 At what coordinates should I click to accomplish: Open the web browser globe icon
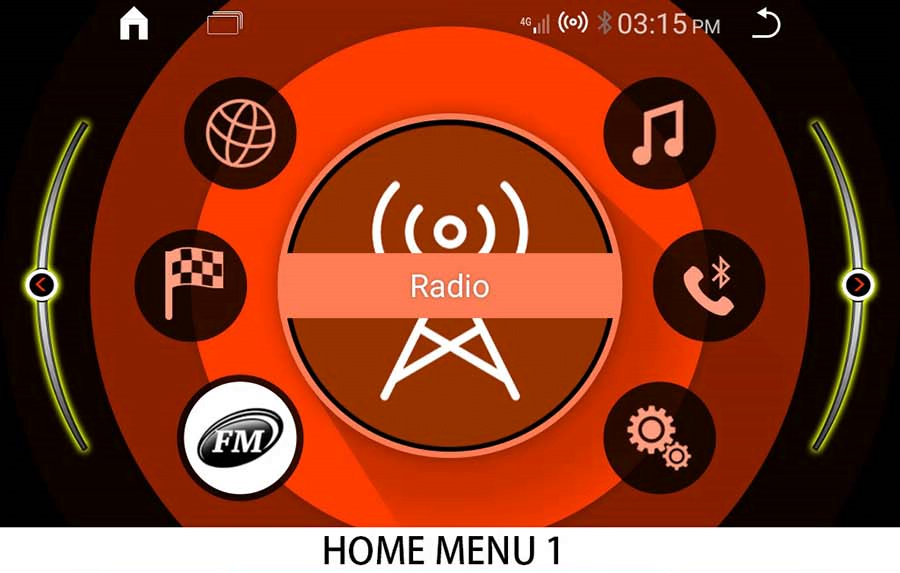(240, 132)
